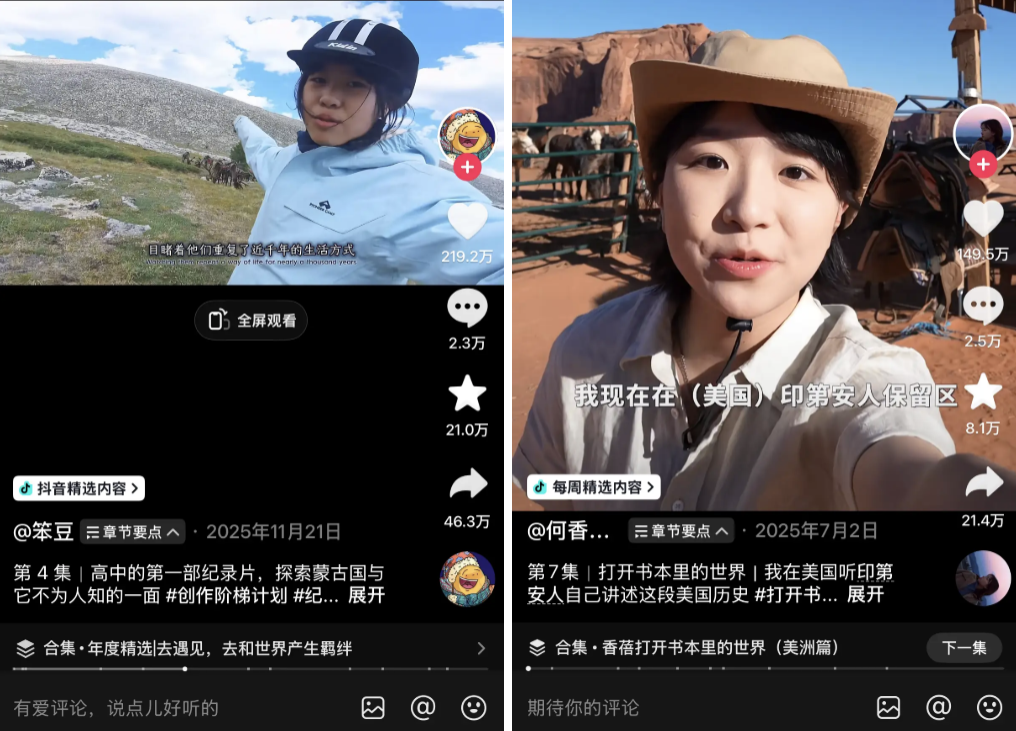Tap 全屏观看 to watch fullscreen
Viewport: 1016px width, 731px height.
pos(251,321)
